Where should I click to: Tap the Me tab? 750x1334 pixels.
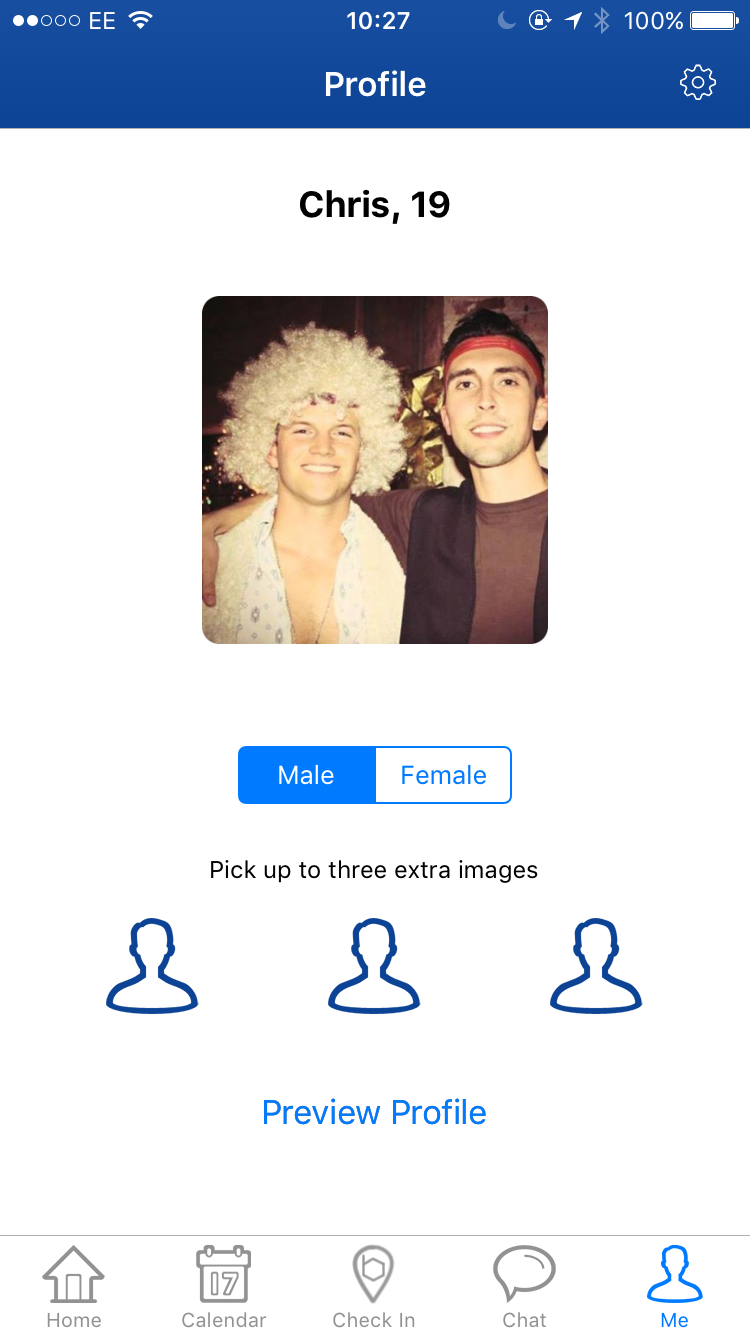(x=675, y=1287)
